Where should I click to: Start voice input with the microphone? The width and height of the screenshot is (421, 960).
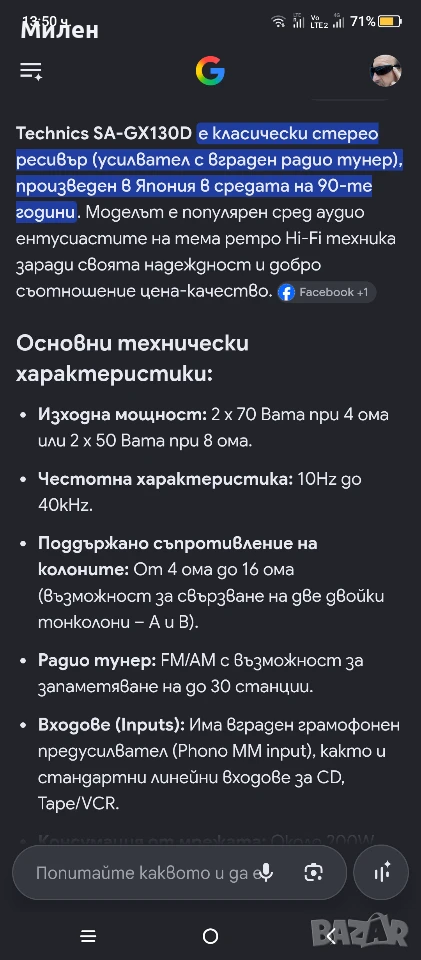click(266, 872)
